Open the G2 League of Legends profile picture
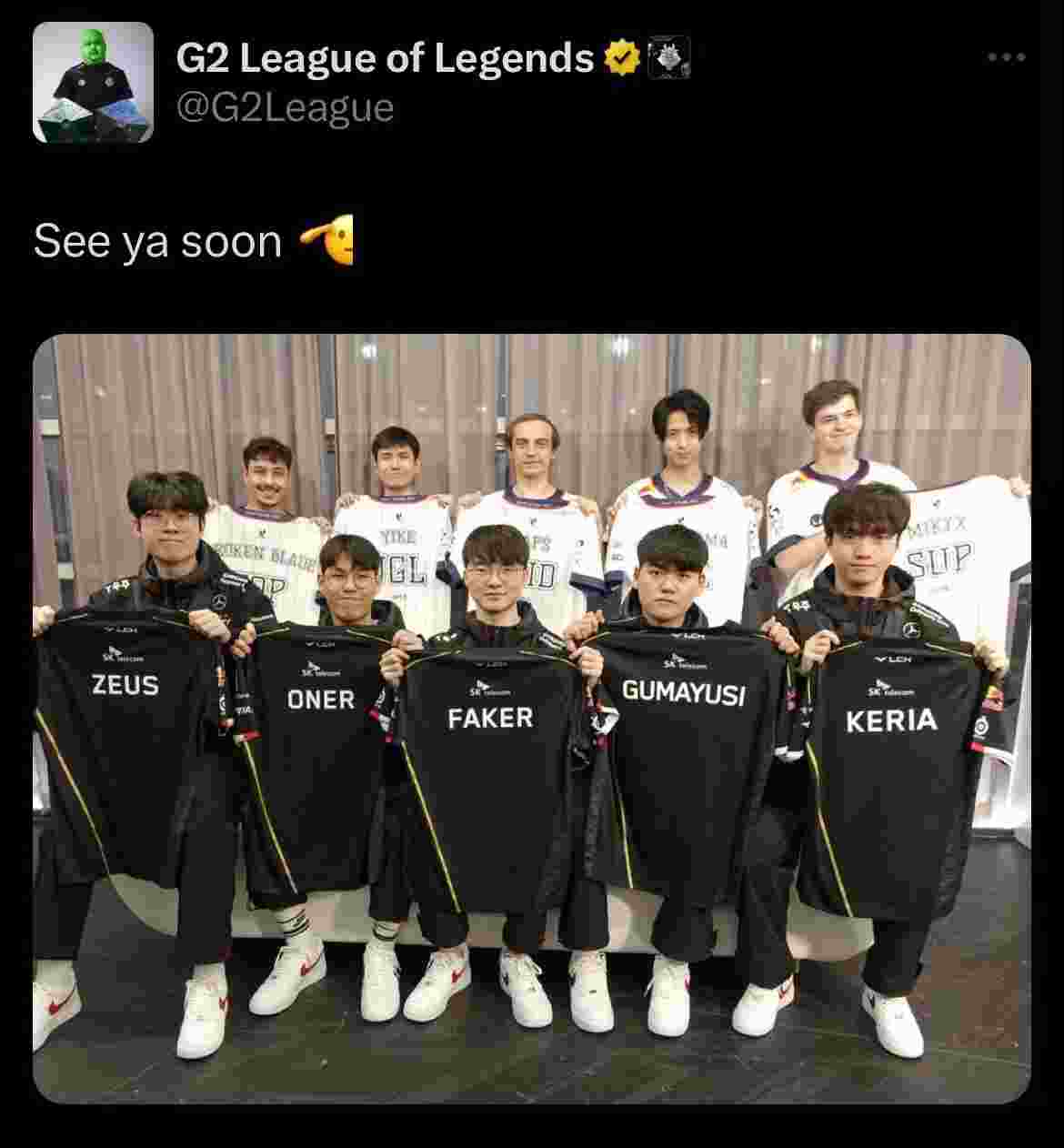The width and height of the screenshot is (1064, 1148). [93, 83]
